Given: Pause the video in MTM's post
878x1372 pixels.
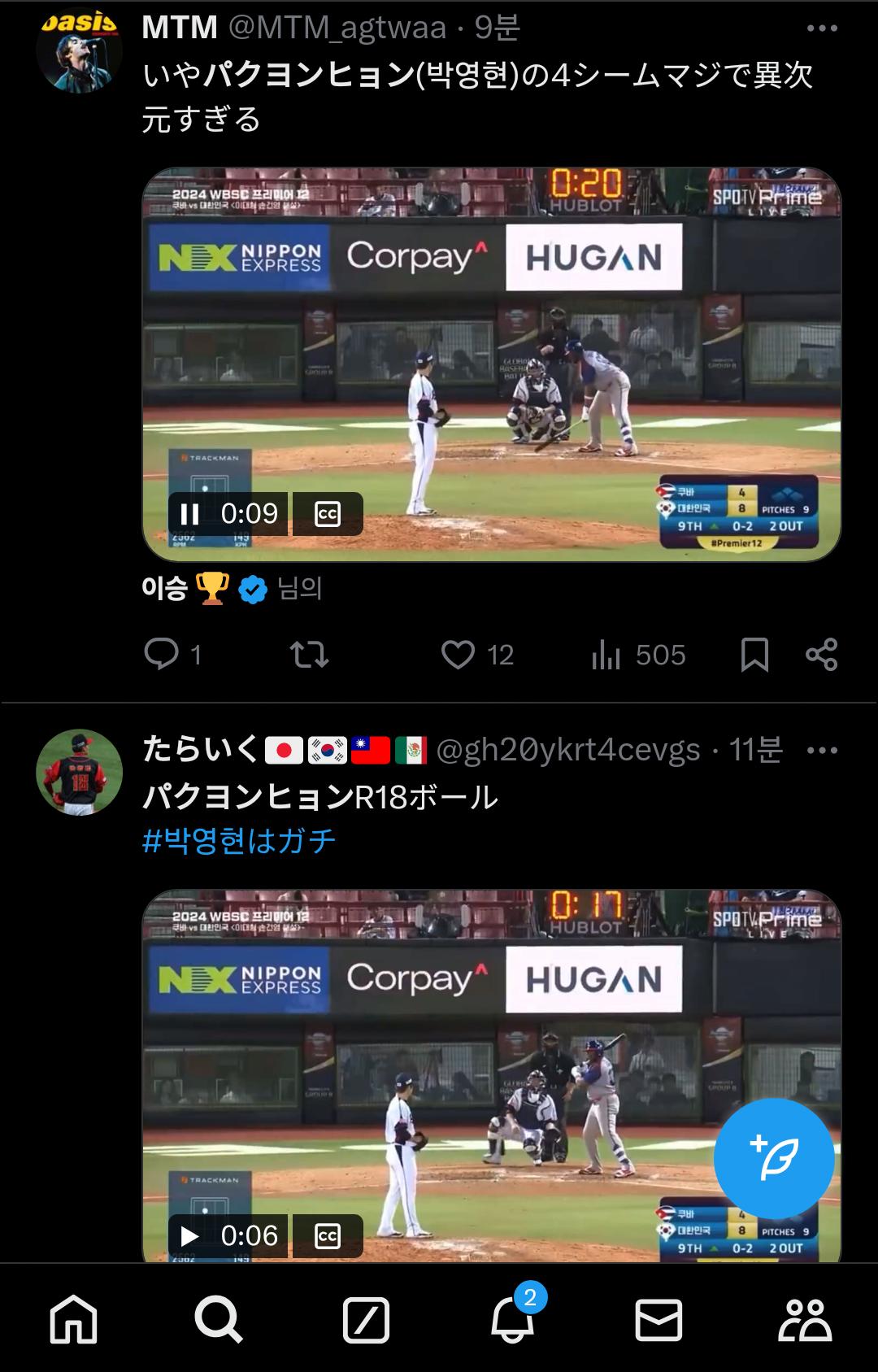Looking at the screenshot, I should 189,514.
